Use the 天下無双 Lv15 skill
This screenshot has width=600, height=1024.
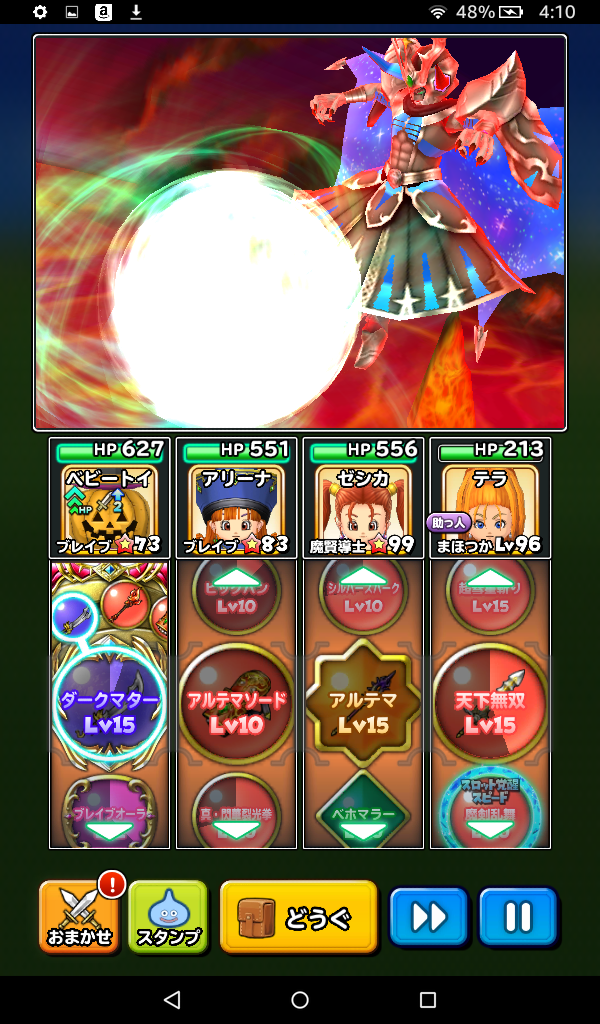tap(490, 710)
